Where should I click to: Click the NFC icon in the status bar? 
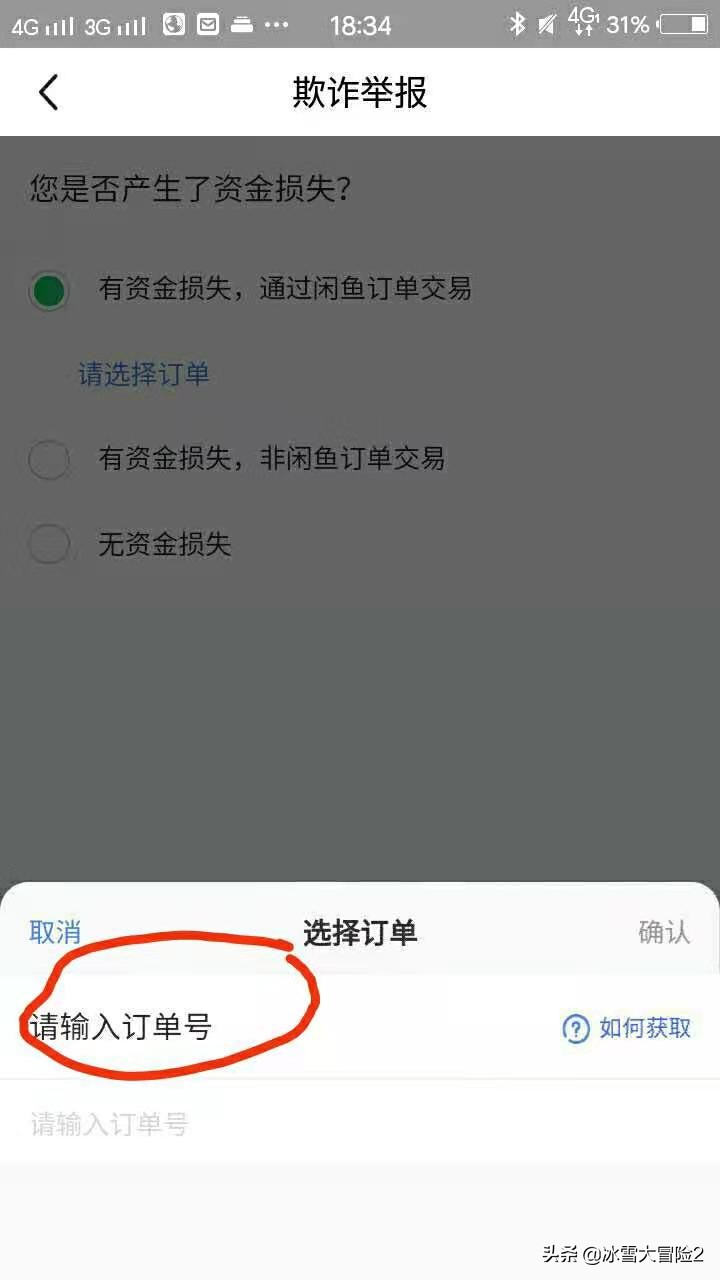(172, 25)
